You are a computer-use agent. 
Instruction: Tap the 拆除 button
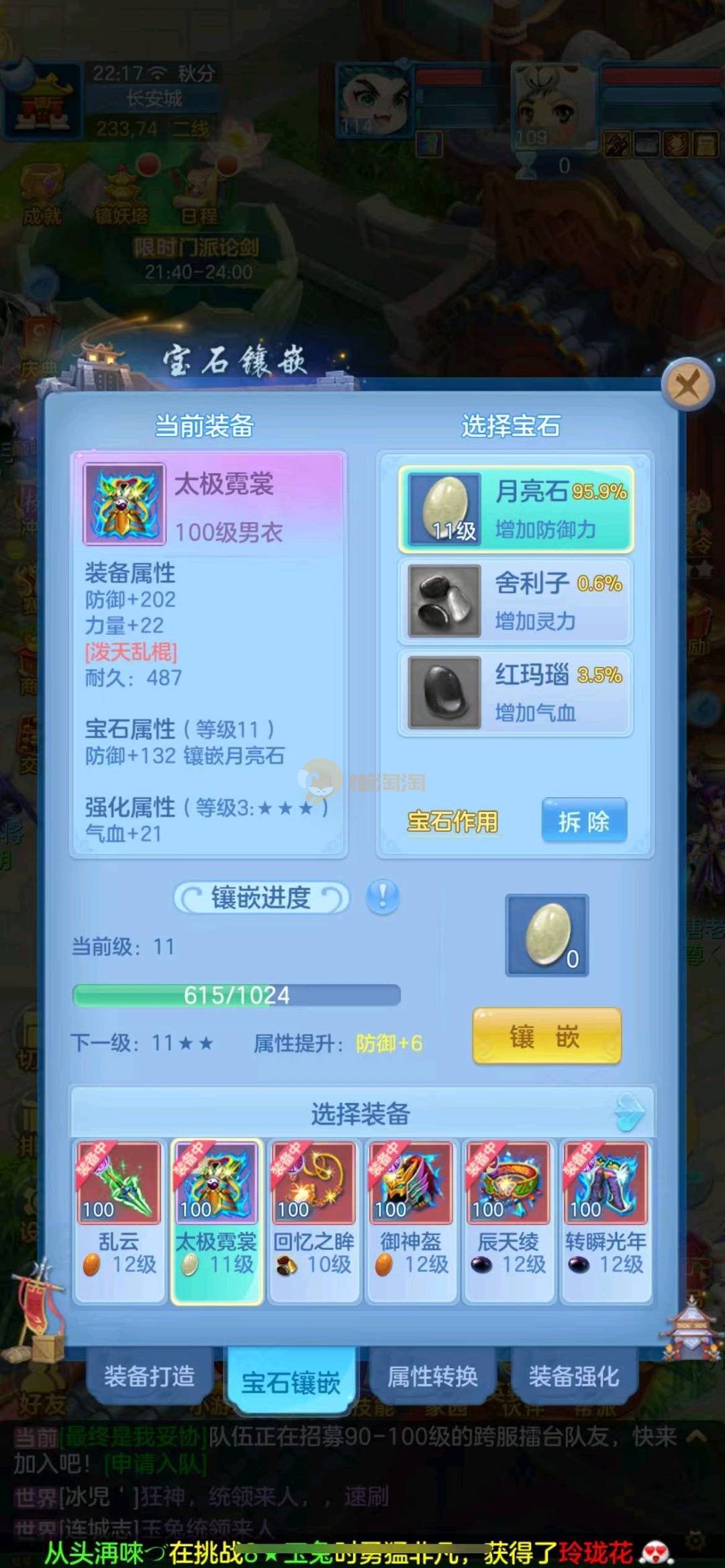point(583,821)
